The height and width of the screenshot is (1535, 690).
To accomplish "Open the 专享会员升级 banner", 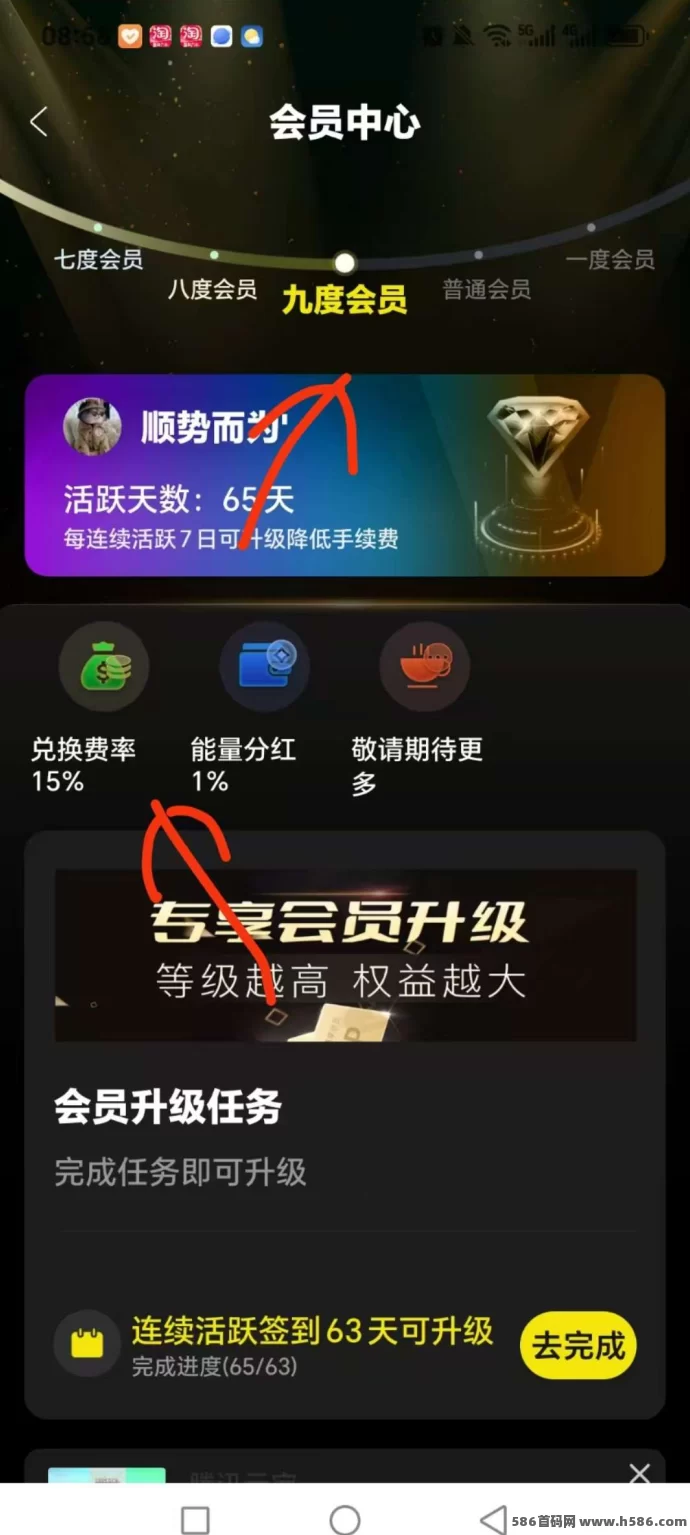I will (x=345, y=955).
